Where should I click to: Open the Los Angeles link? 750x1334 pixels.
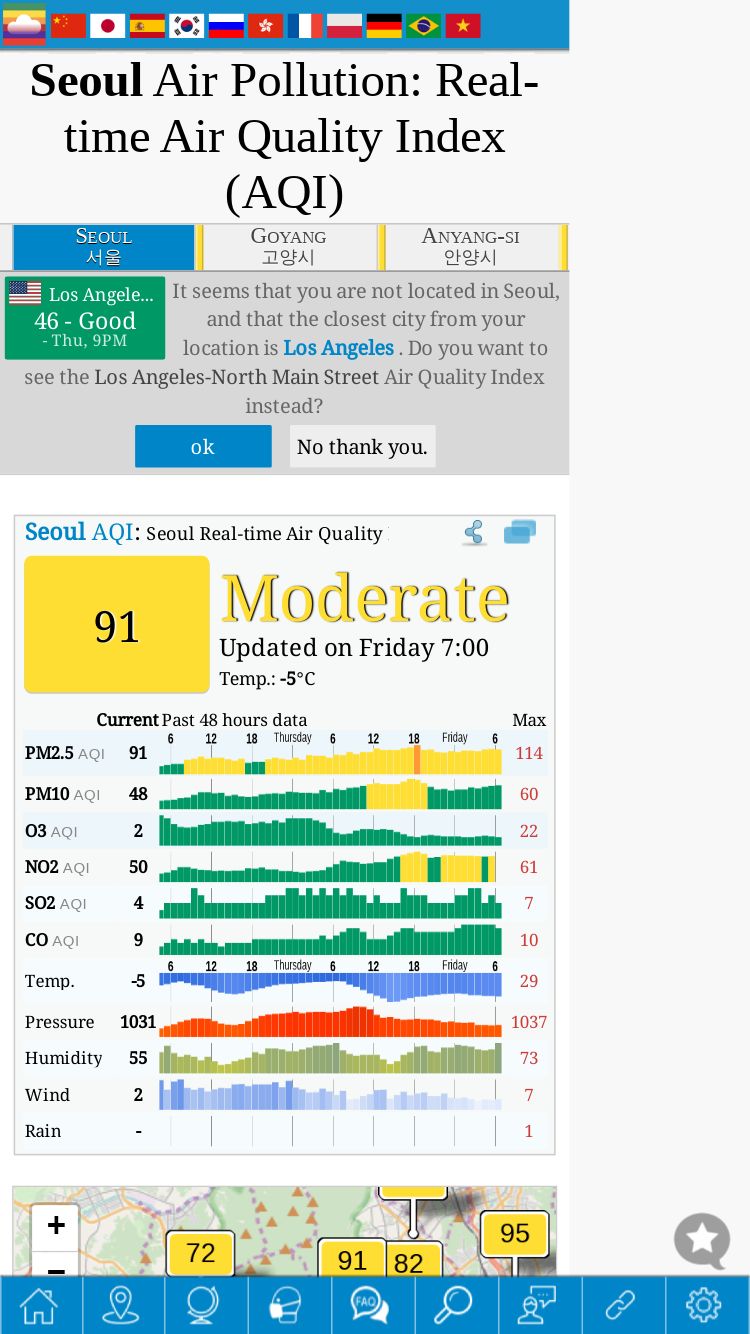click(x=339, y=348)
